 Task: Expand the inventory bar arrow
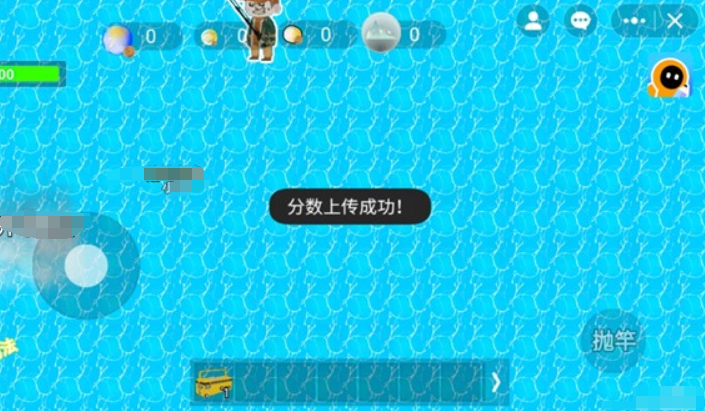pyautogui.click(x=496, y=381)
